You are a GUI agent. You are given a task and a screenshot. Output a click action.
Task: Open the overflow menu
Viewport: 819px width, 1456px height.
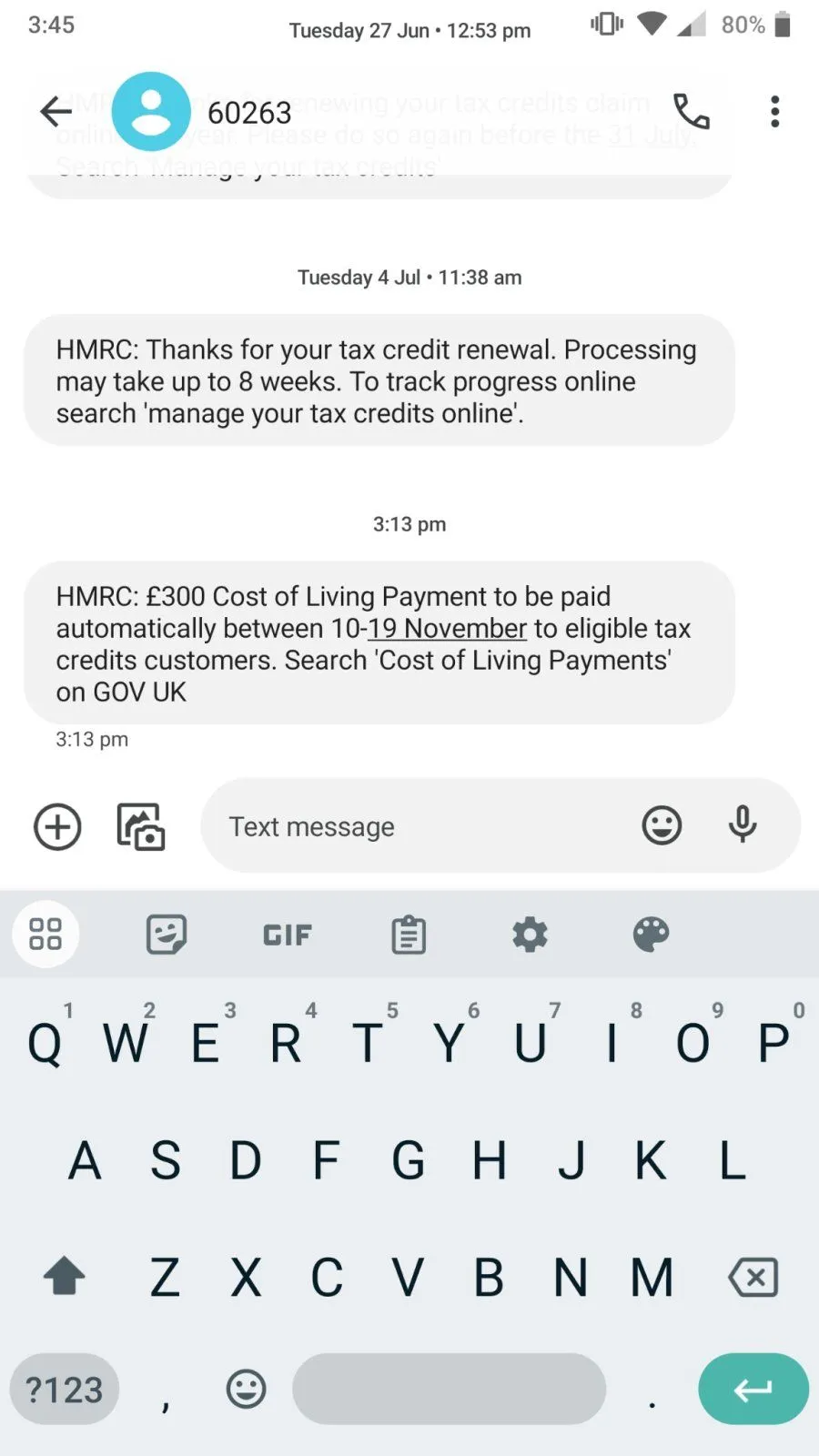tap(774, 112)
